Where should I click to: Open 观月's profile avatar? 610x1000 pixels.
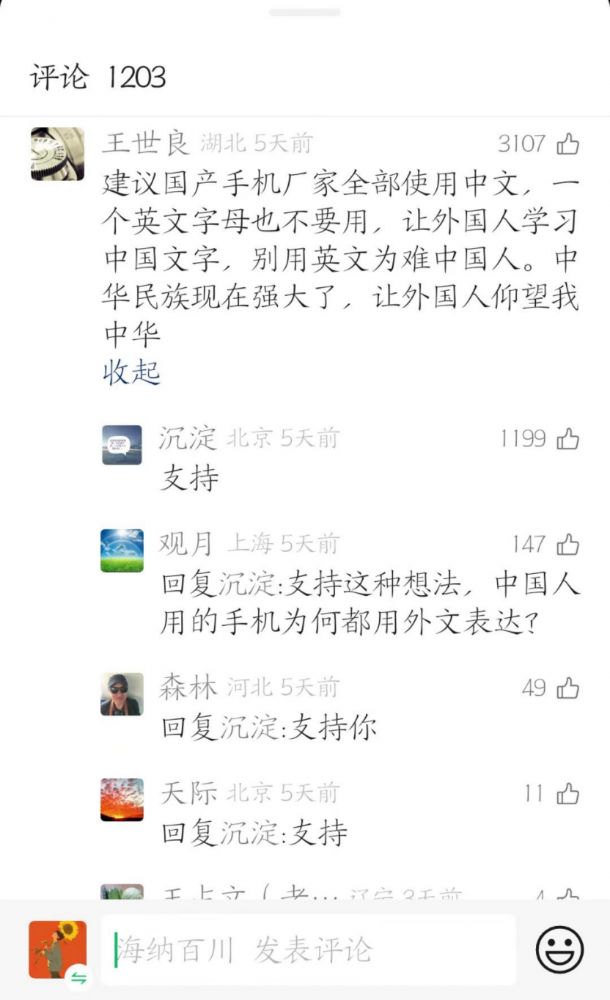[x=122, y=551]
